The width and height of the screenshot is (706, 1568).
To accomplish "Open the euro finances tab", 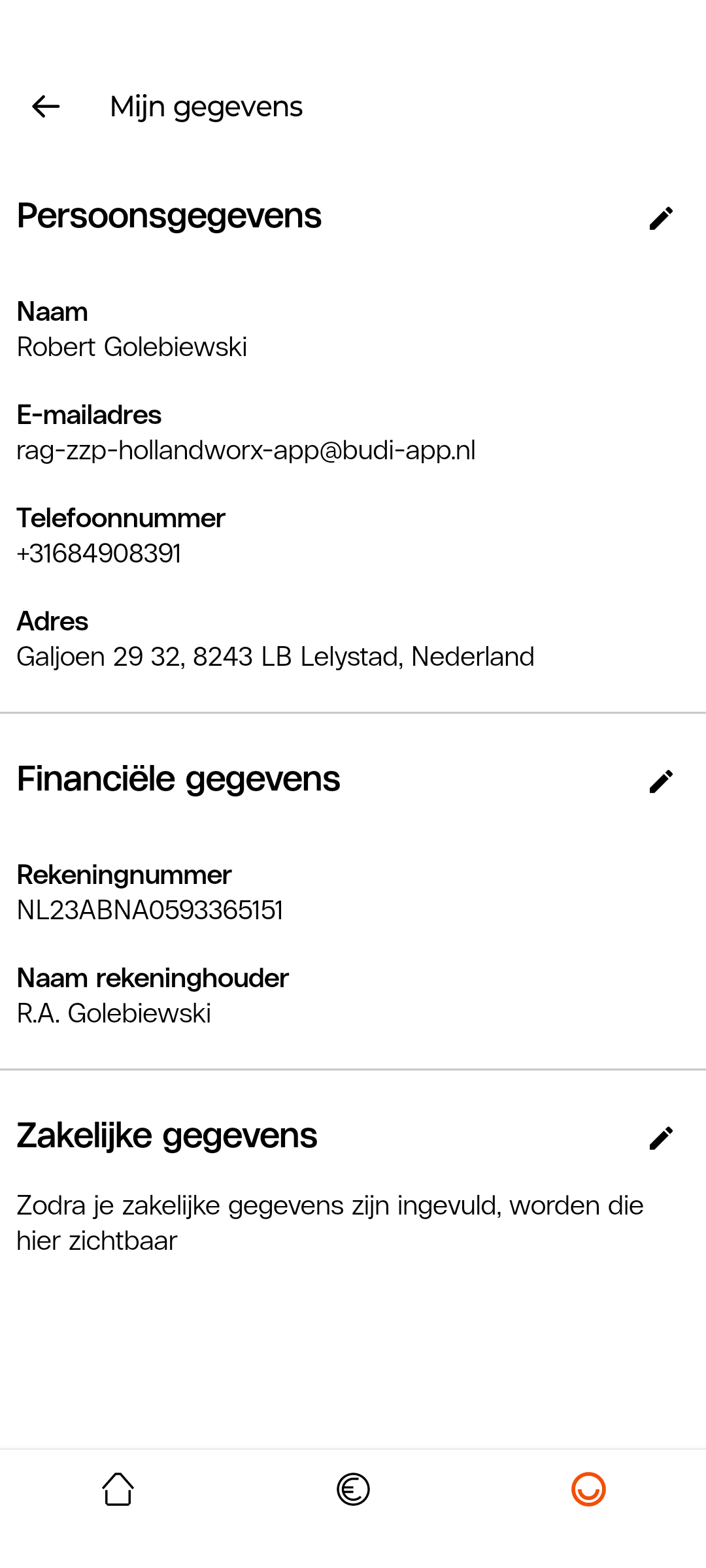I will pos(353,1489).
